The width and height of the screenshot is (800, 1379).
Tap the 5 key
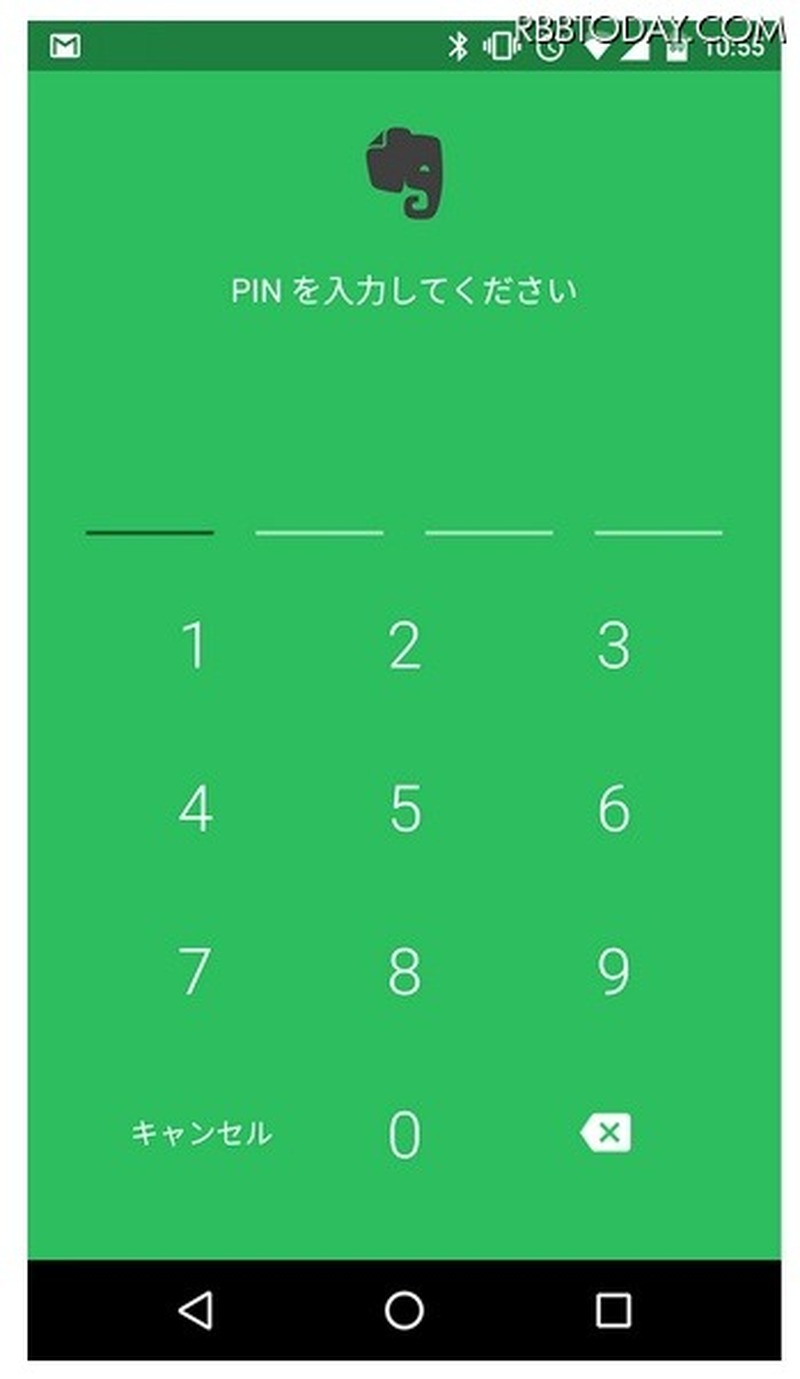pyautogui.click(x=404, y=808)
